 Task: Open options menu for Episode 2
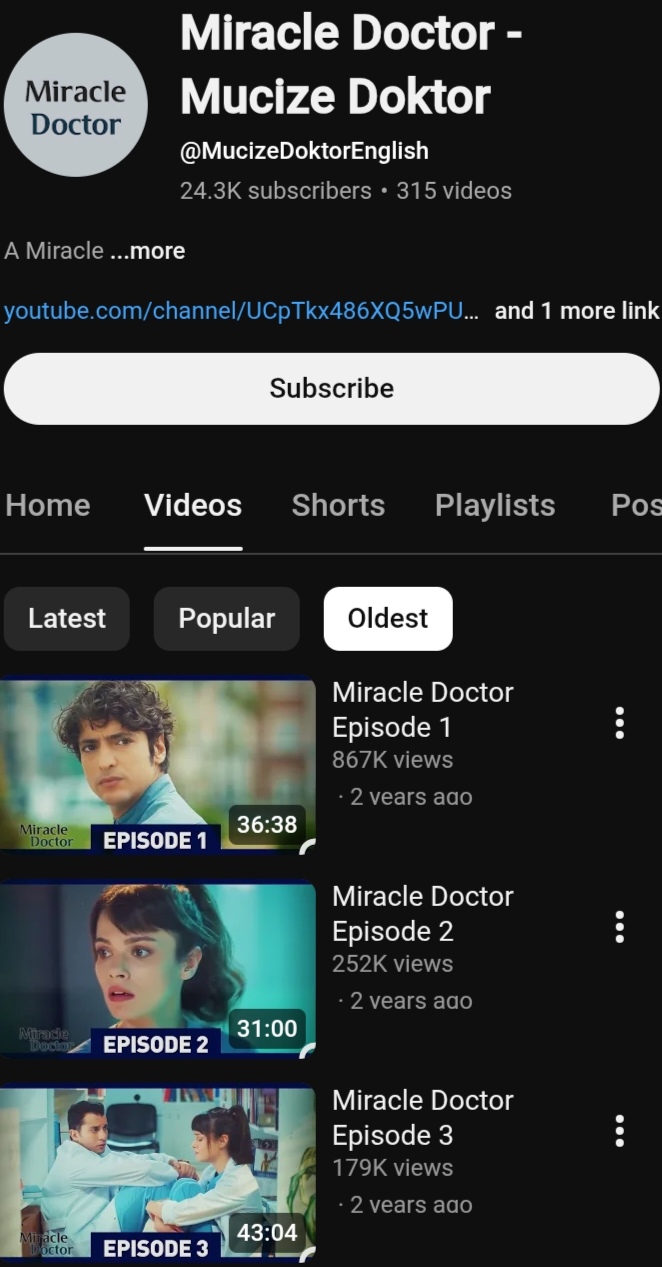(620, 927)
